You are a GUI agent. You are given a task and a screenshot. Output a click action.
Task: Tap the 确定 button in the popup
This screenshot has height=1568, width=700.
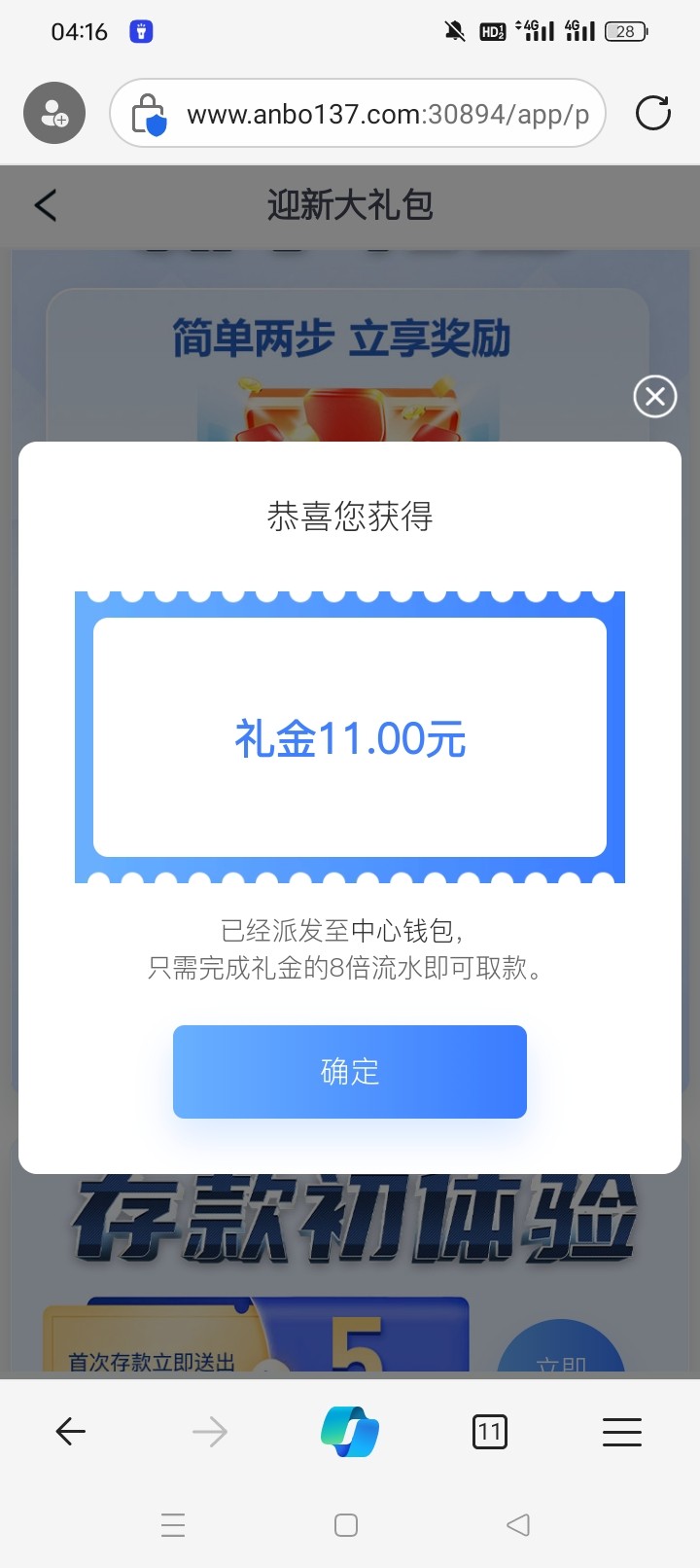[350, 1071]
